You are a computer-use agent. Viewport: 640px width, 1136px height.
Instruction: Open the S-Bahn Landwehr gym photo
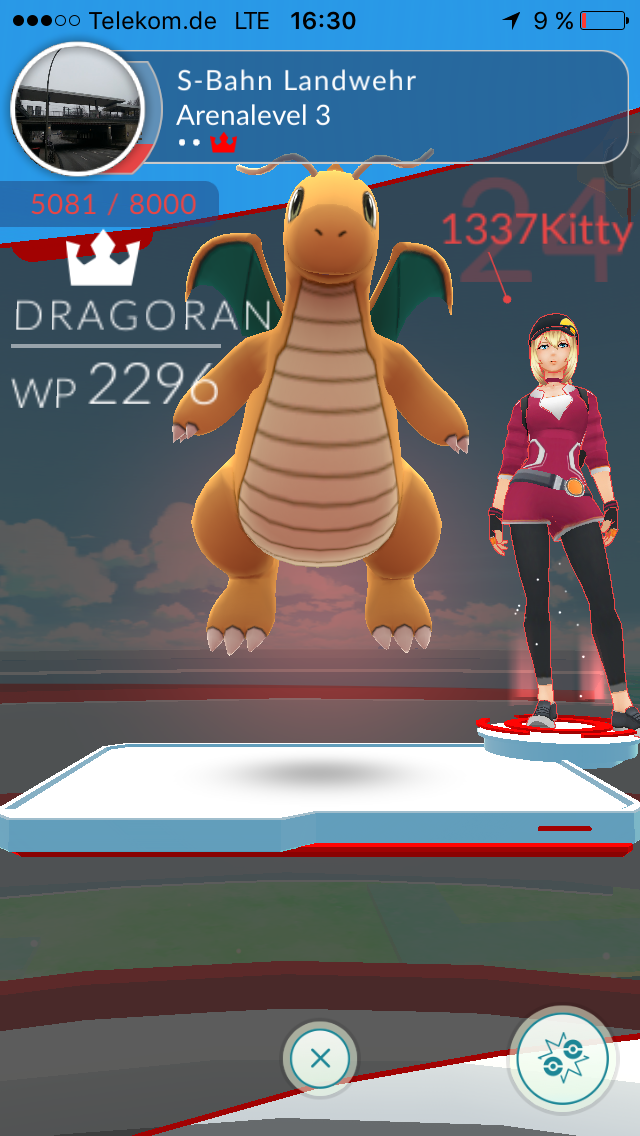(x=77, y=107)
